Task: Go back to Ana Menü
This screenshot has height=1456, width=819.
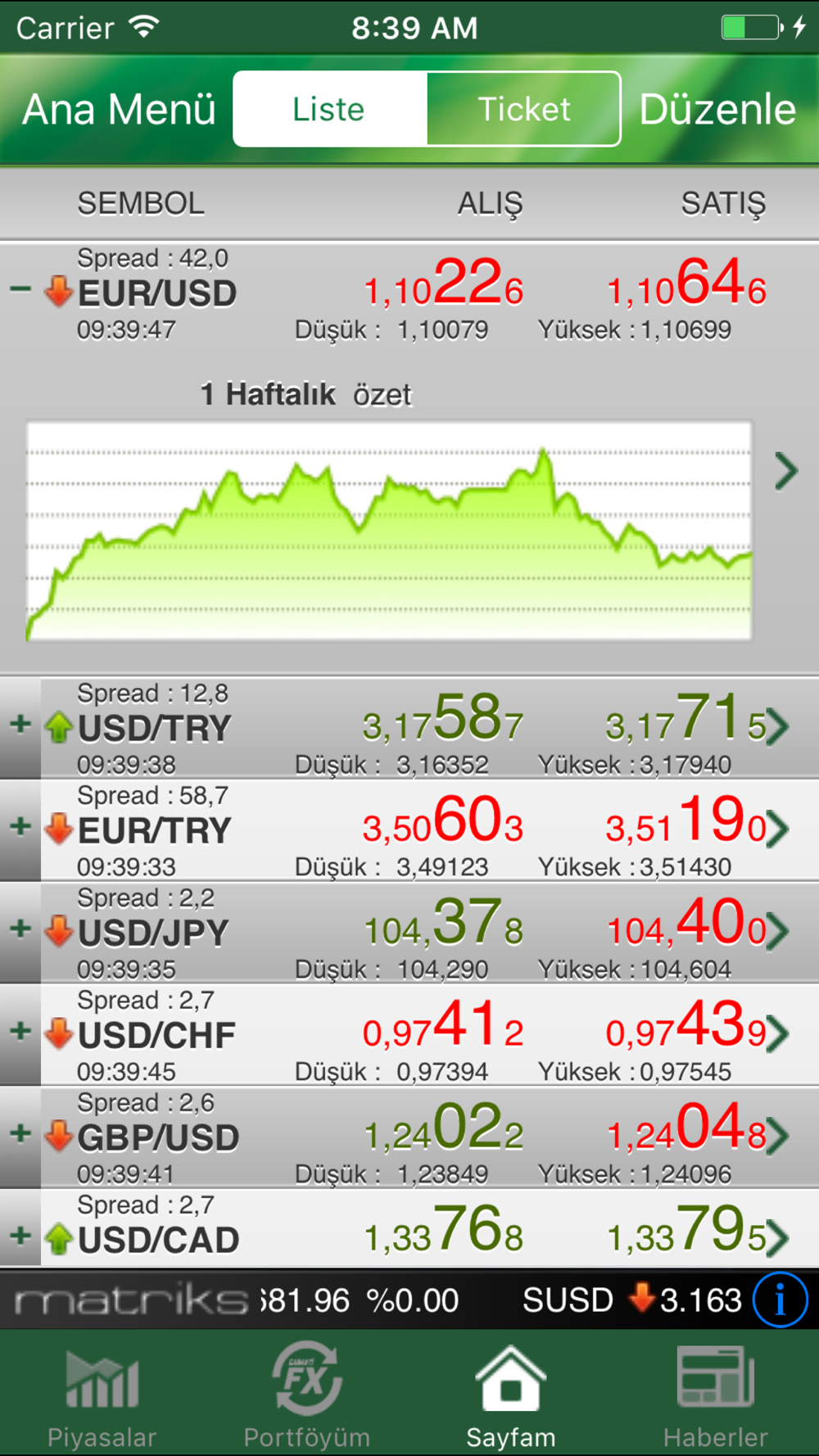Action: [x=120, y=109]
